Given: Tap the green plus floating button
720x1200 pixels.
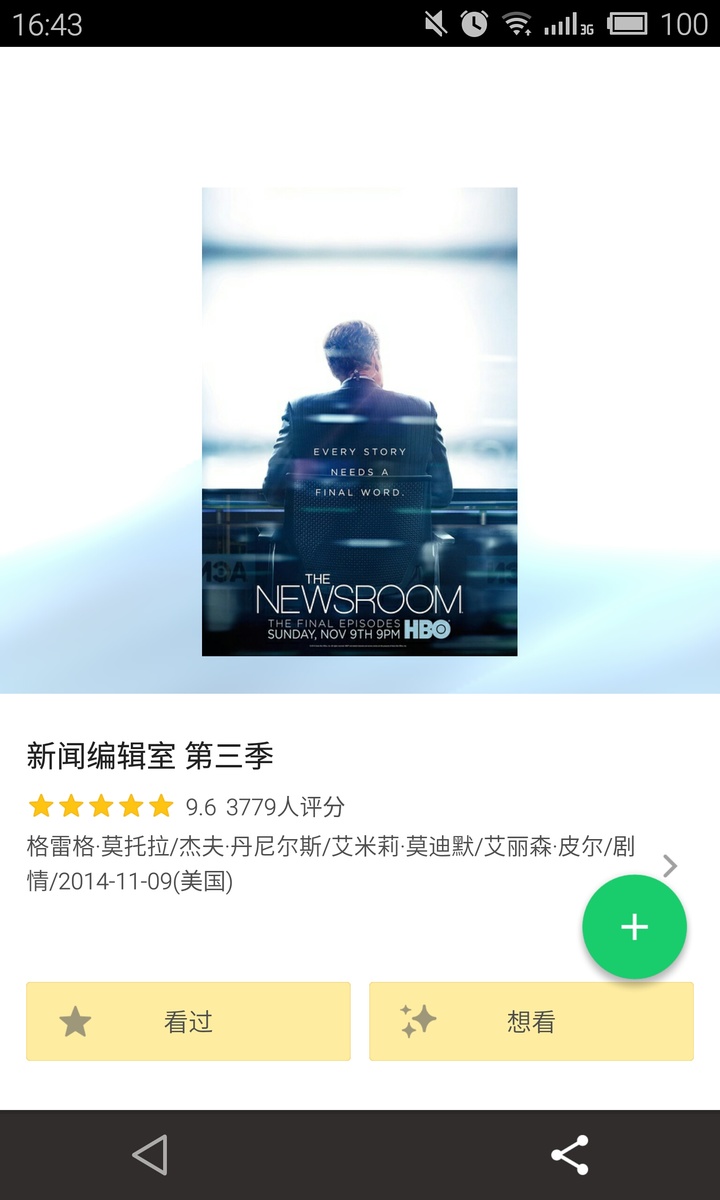Looking at the screenshot, I should [x=634, y=927].
